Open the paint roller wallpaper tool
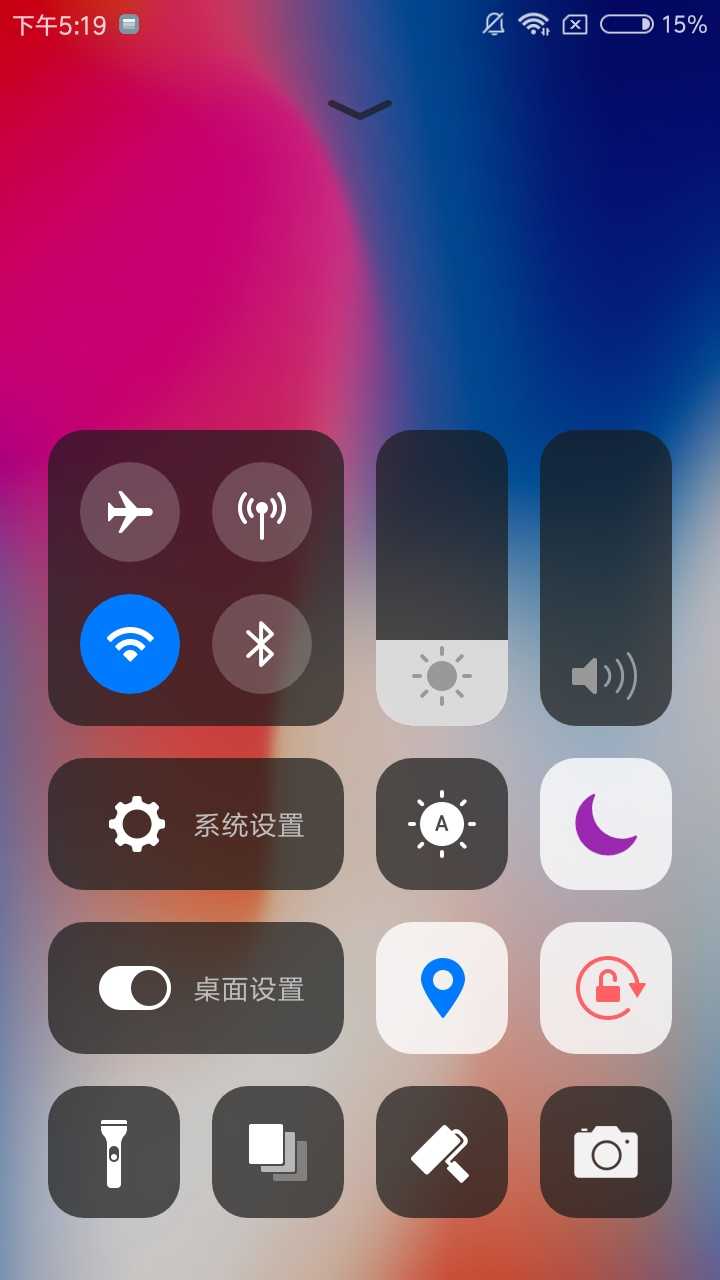Image resolution: width=720 pixels, height=1280 pixels. [442, 1152]
